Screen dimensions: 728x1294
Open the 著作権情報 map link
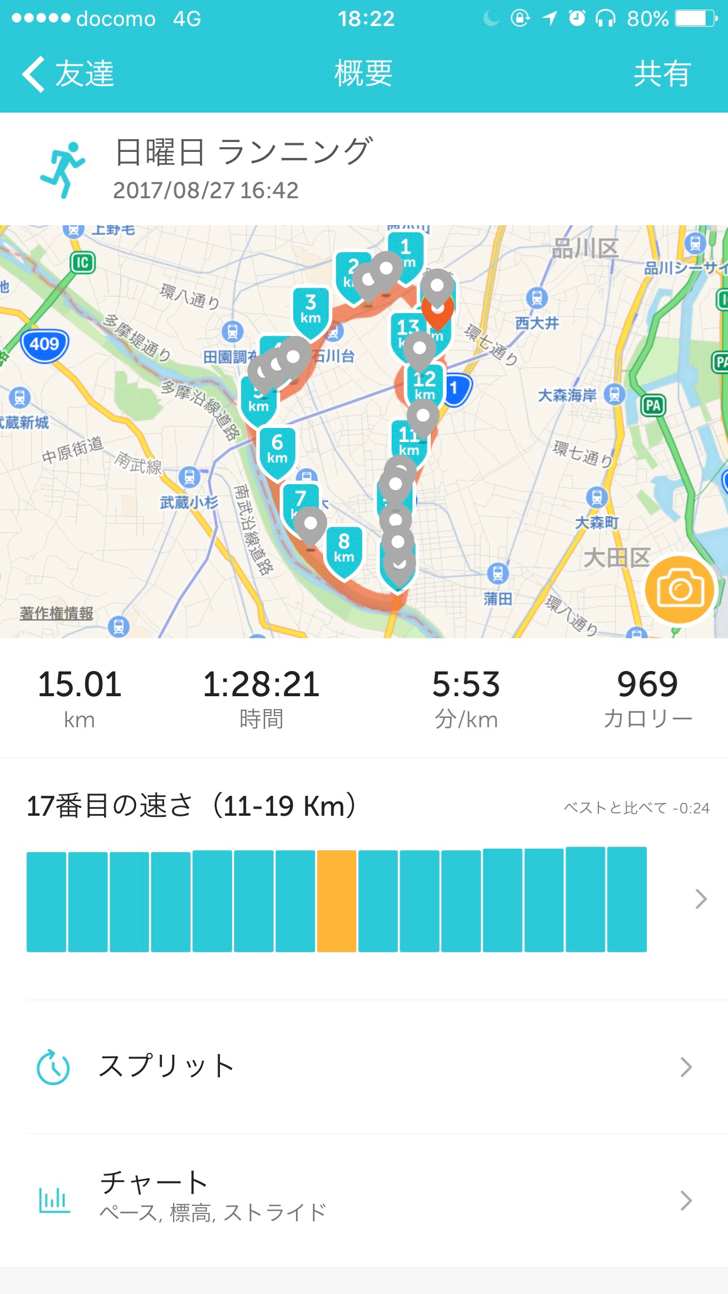pos(56,613)
